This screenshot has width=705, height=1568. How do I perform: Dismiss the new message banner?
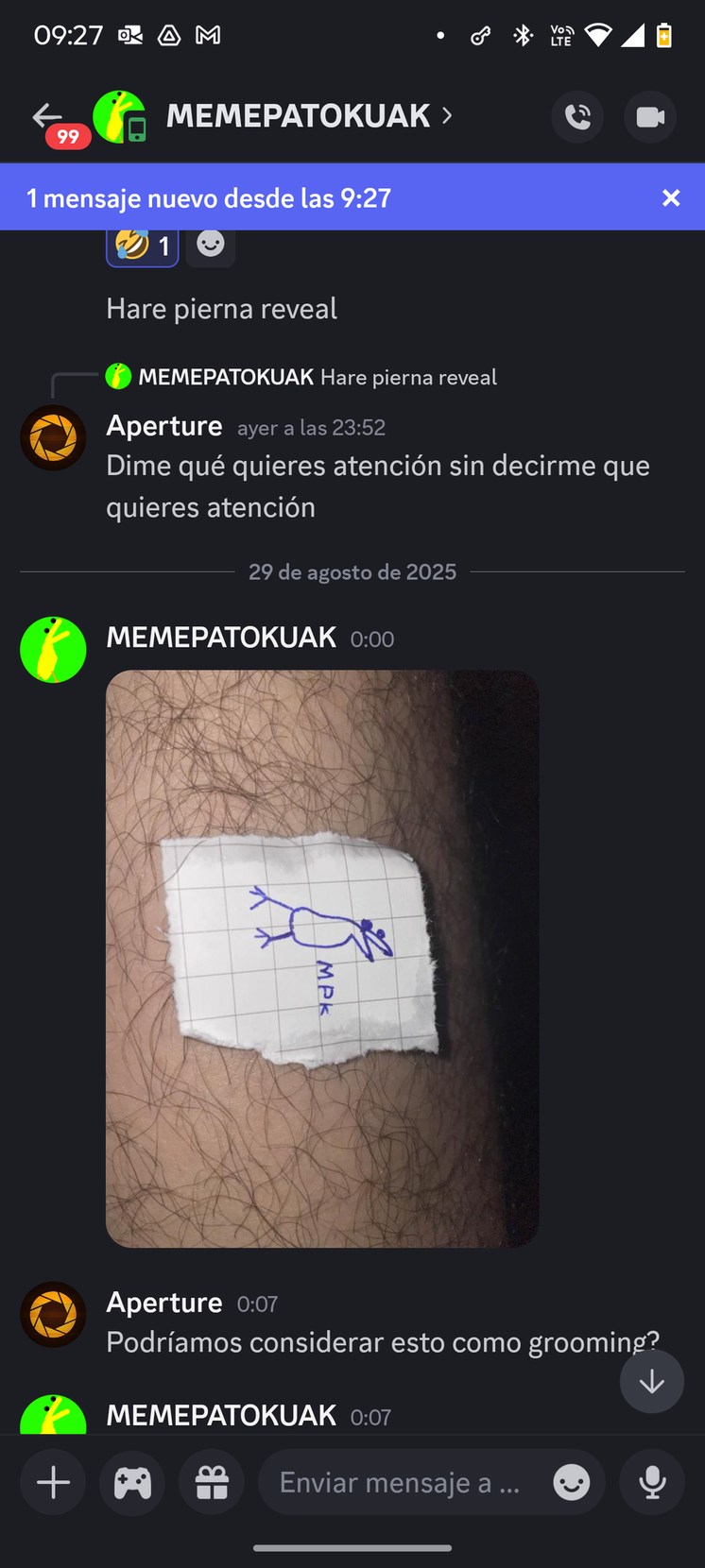pos(671,197)
